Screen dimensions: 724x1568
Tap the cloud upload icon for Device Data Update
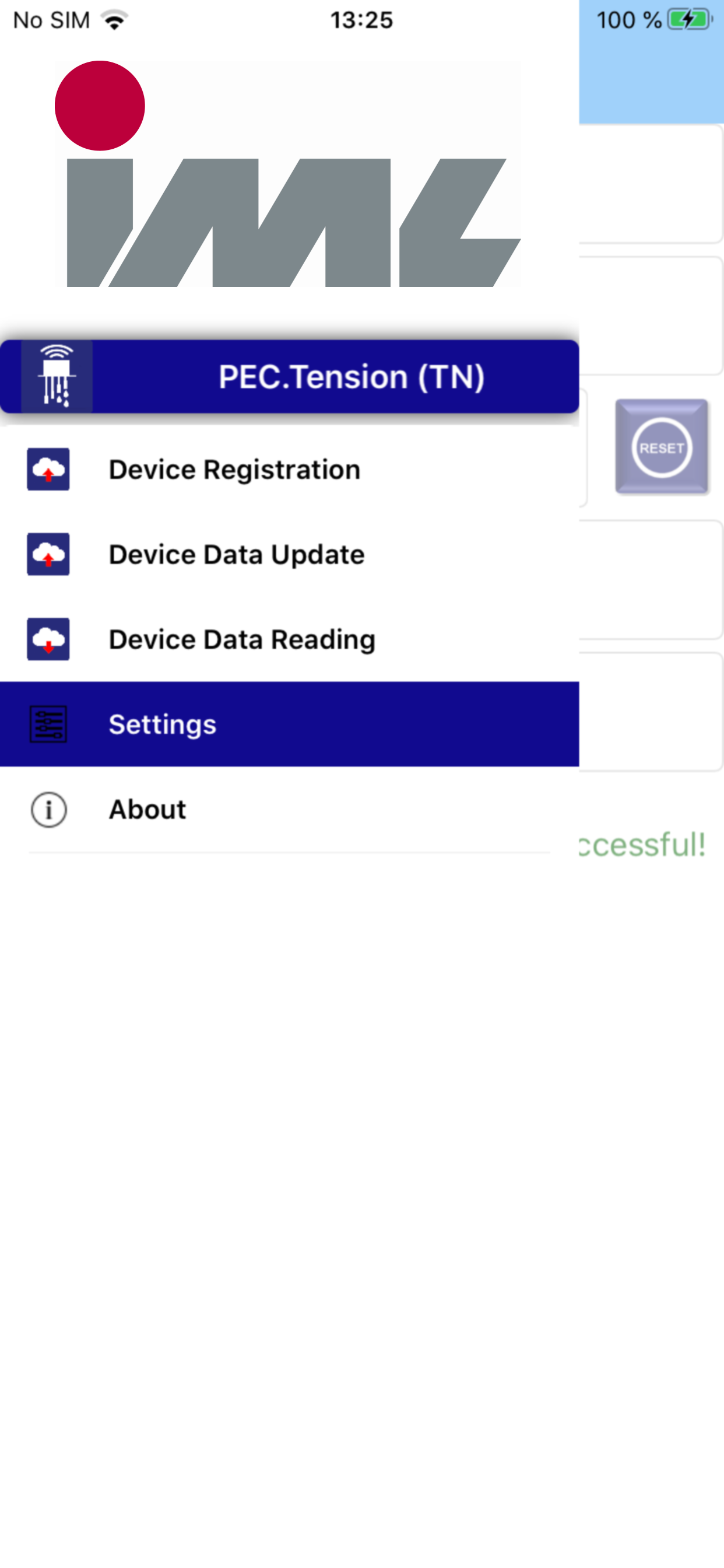(x=48, y=555)
